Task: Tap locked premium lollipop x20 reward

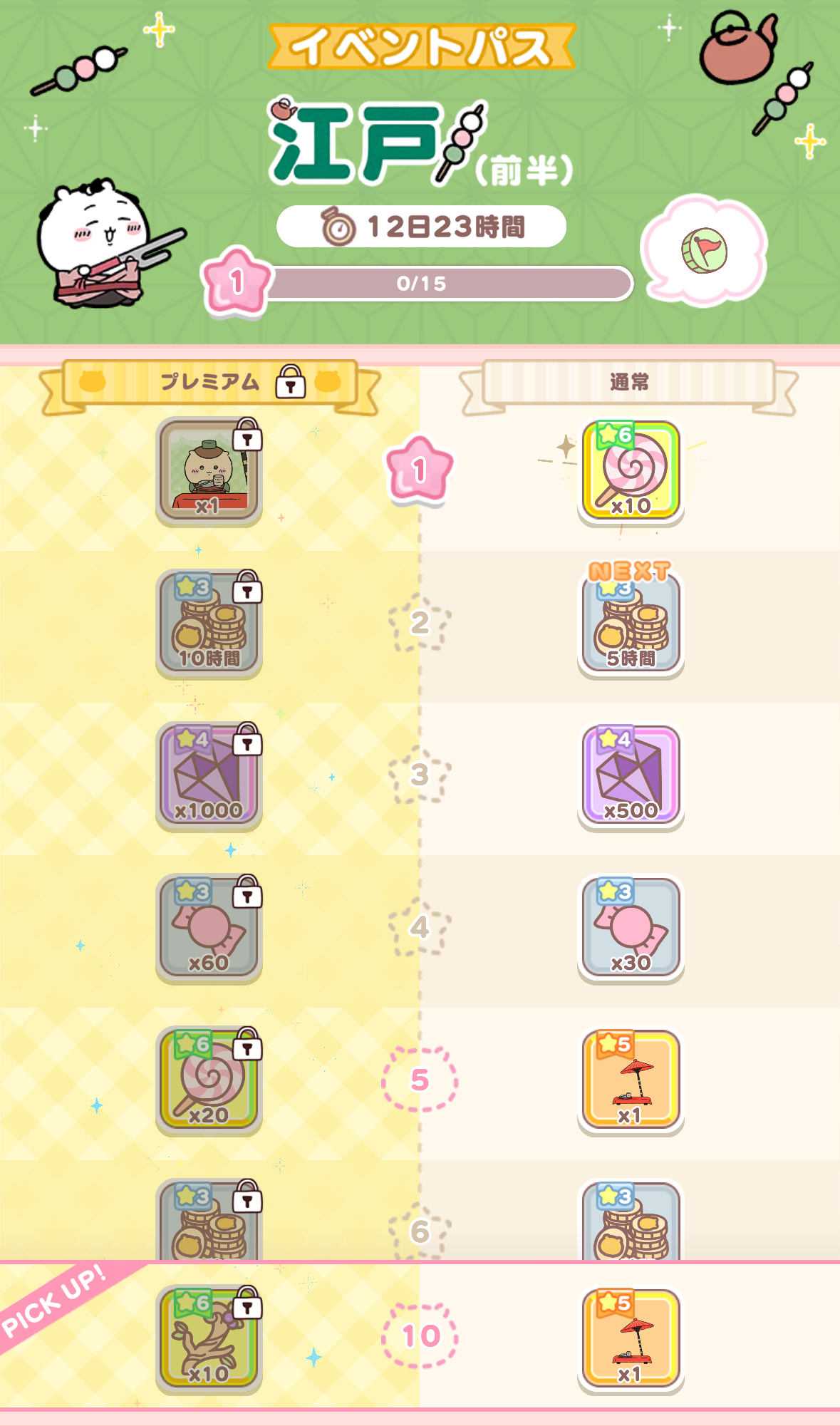Action: pyautogui.click(x=209, y=1080)
